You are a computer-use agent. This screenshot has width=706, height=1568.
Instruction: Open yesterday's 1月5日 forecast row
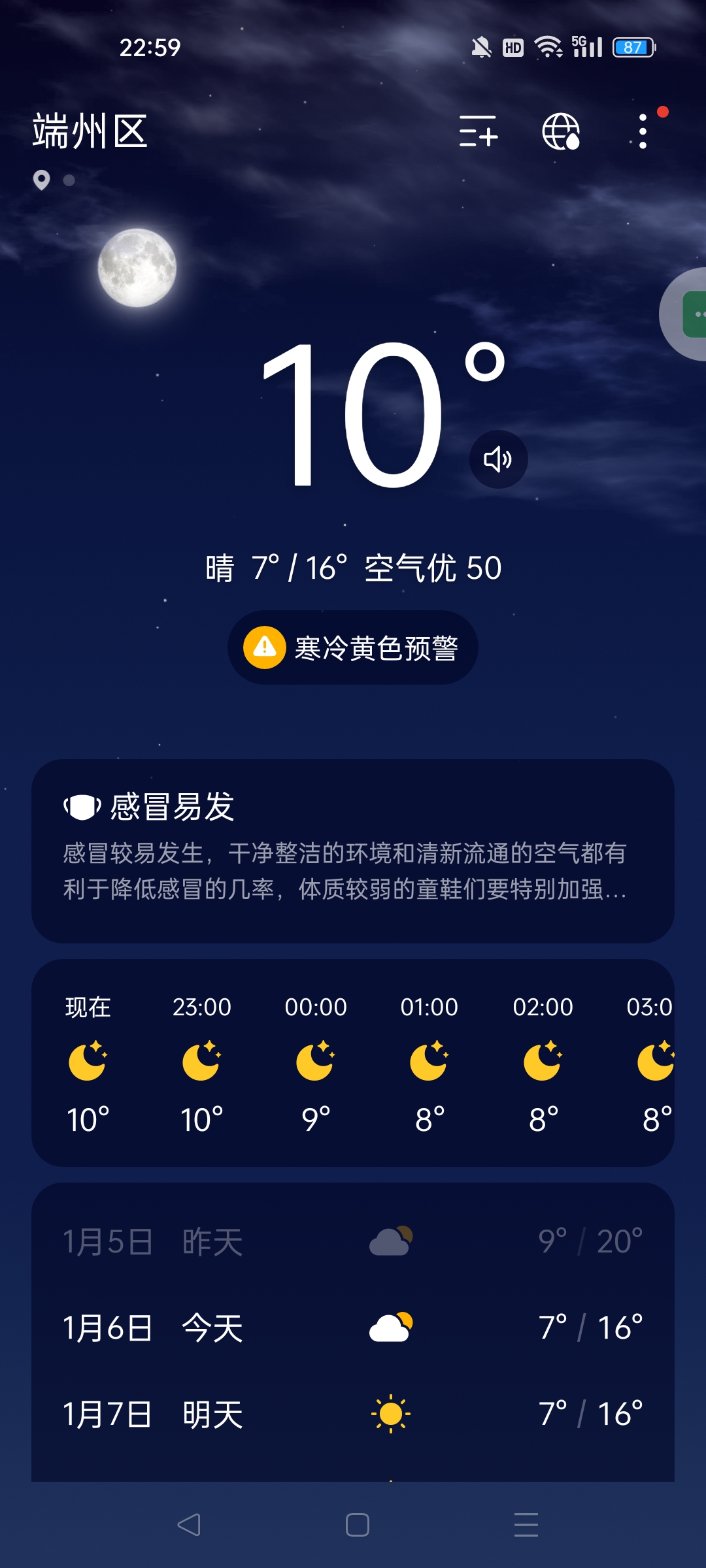pos(353,1241)
